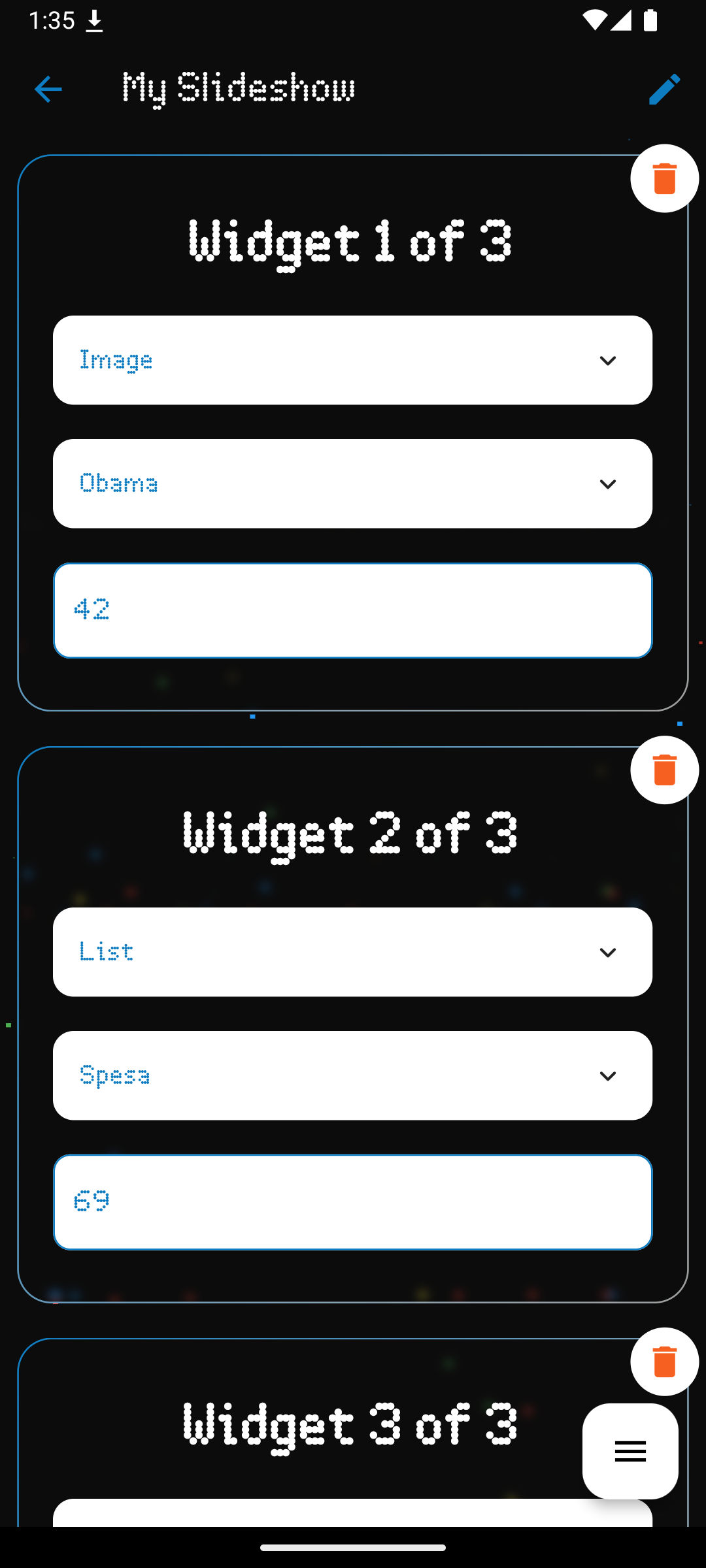
Task: Tap the field containing 42
Action: tap(352, 610)
